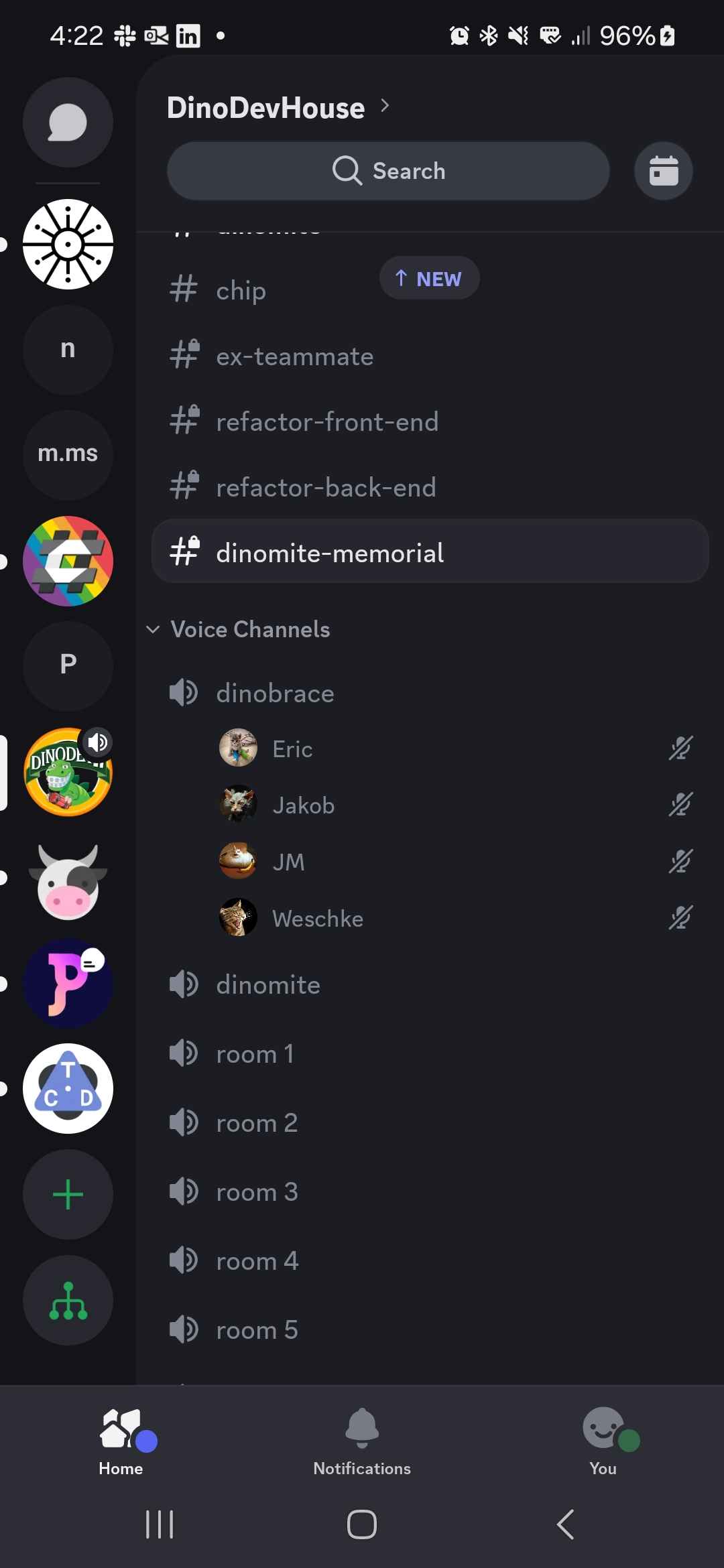The image size is (724, 1568).
Task: Select the rainbow hash logo server
Action: [x=68, y=561]
